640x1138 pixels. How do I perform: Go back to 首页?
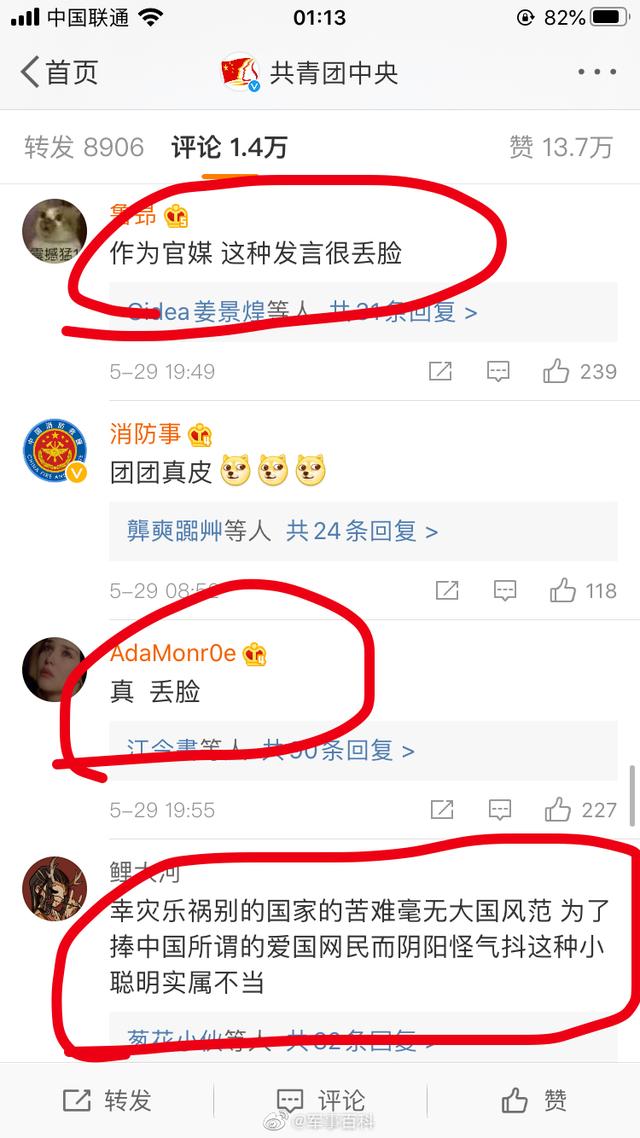coord(60,73)
